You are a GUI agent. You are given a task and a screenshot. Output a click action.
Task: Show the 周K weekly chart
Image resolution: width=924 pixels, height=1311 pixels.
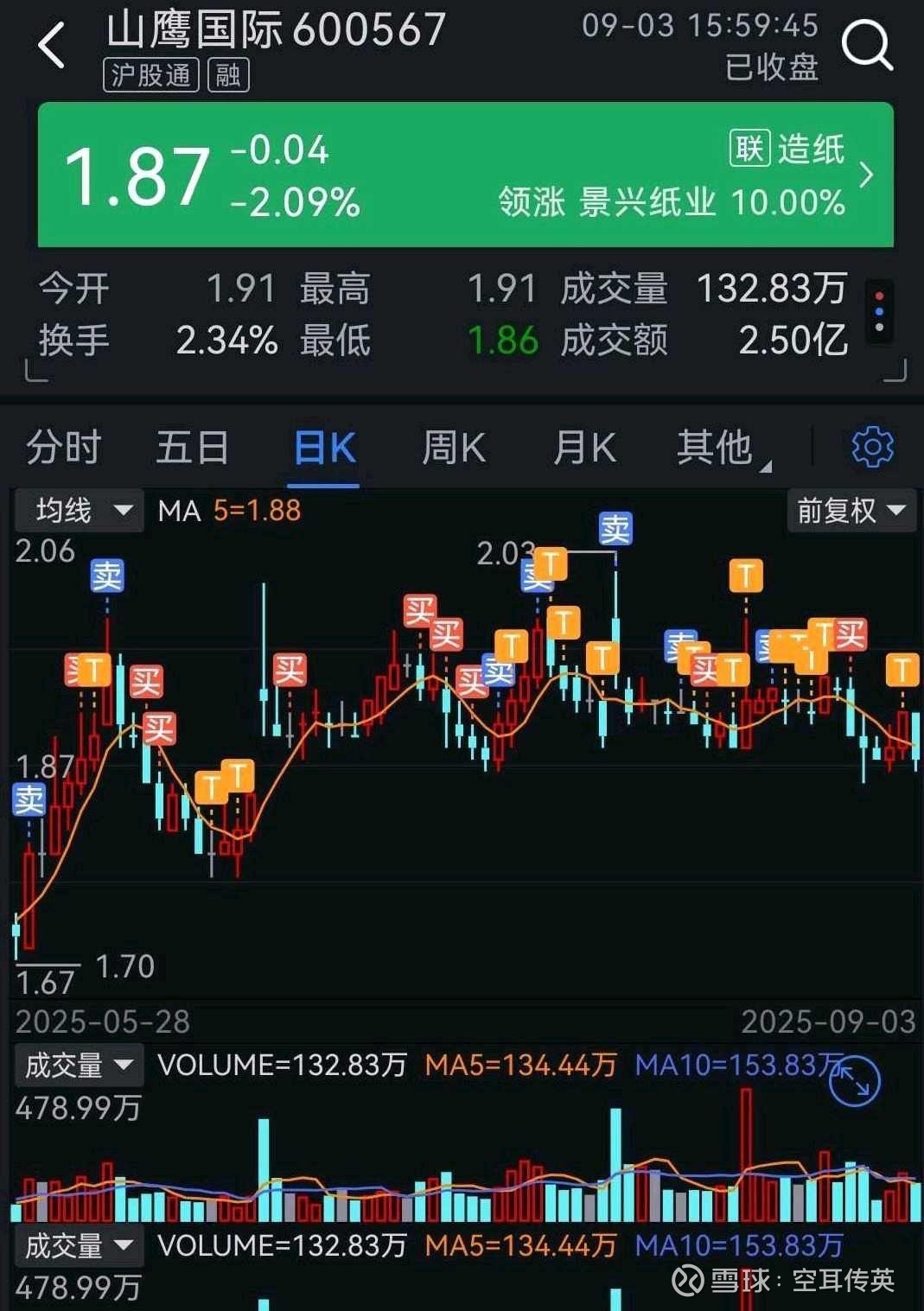coord(454,448)
